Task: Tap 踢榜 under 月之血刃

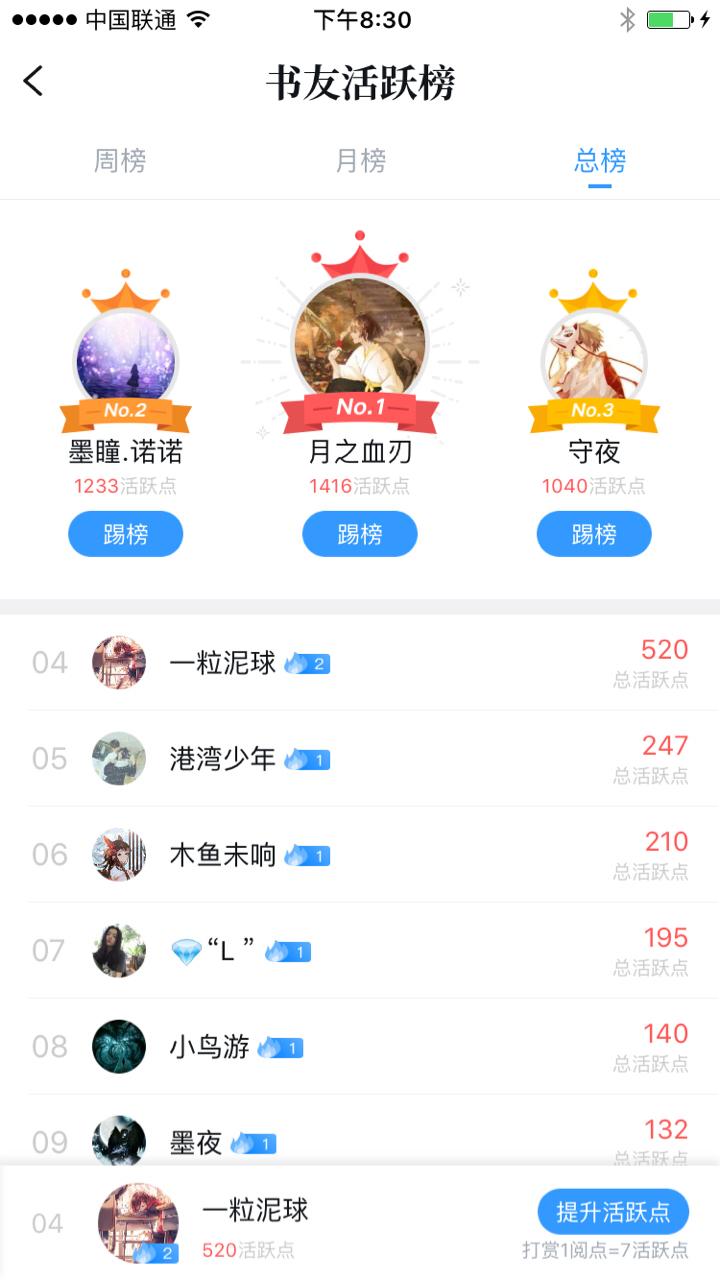Action: [x=360, y=534]
